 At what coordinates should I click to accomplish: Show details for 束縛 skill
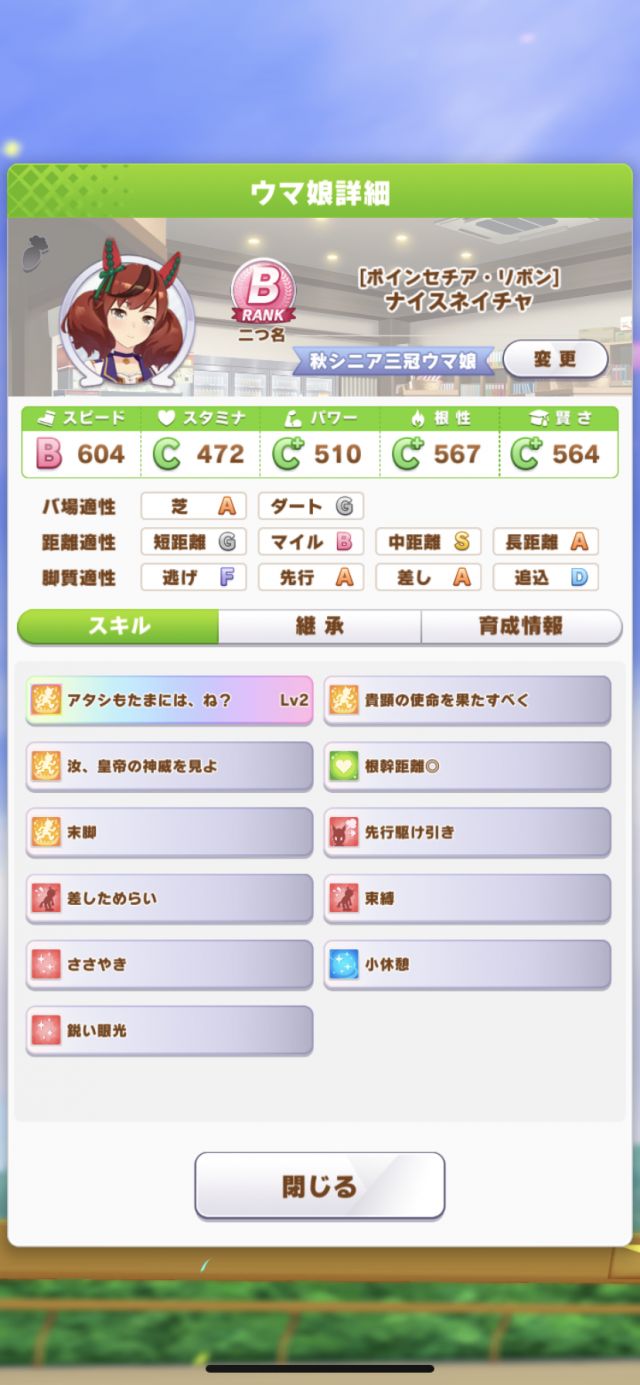coord(467,898)
